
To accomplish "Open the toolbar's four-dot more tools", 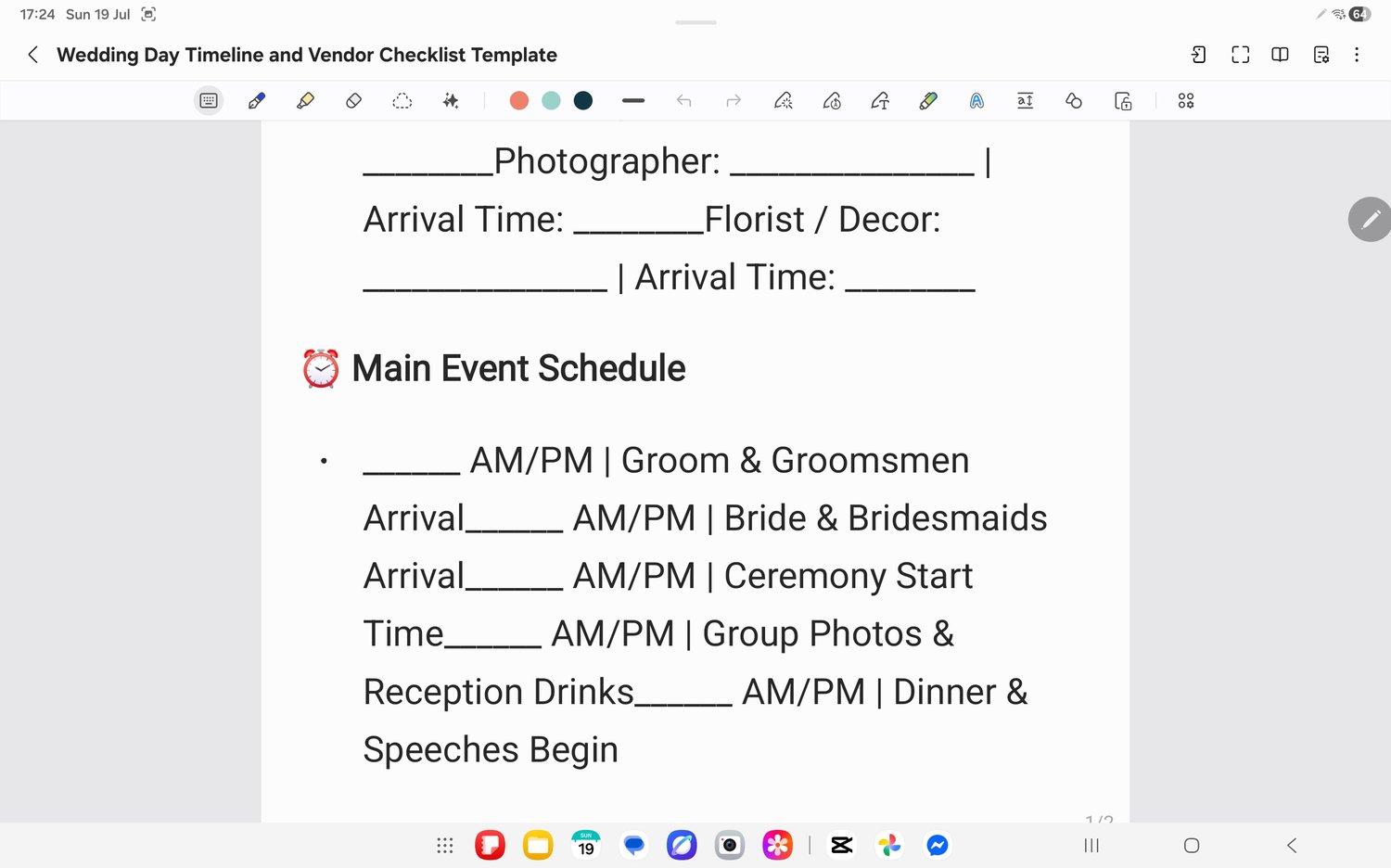I will 1186,101.
